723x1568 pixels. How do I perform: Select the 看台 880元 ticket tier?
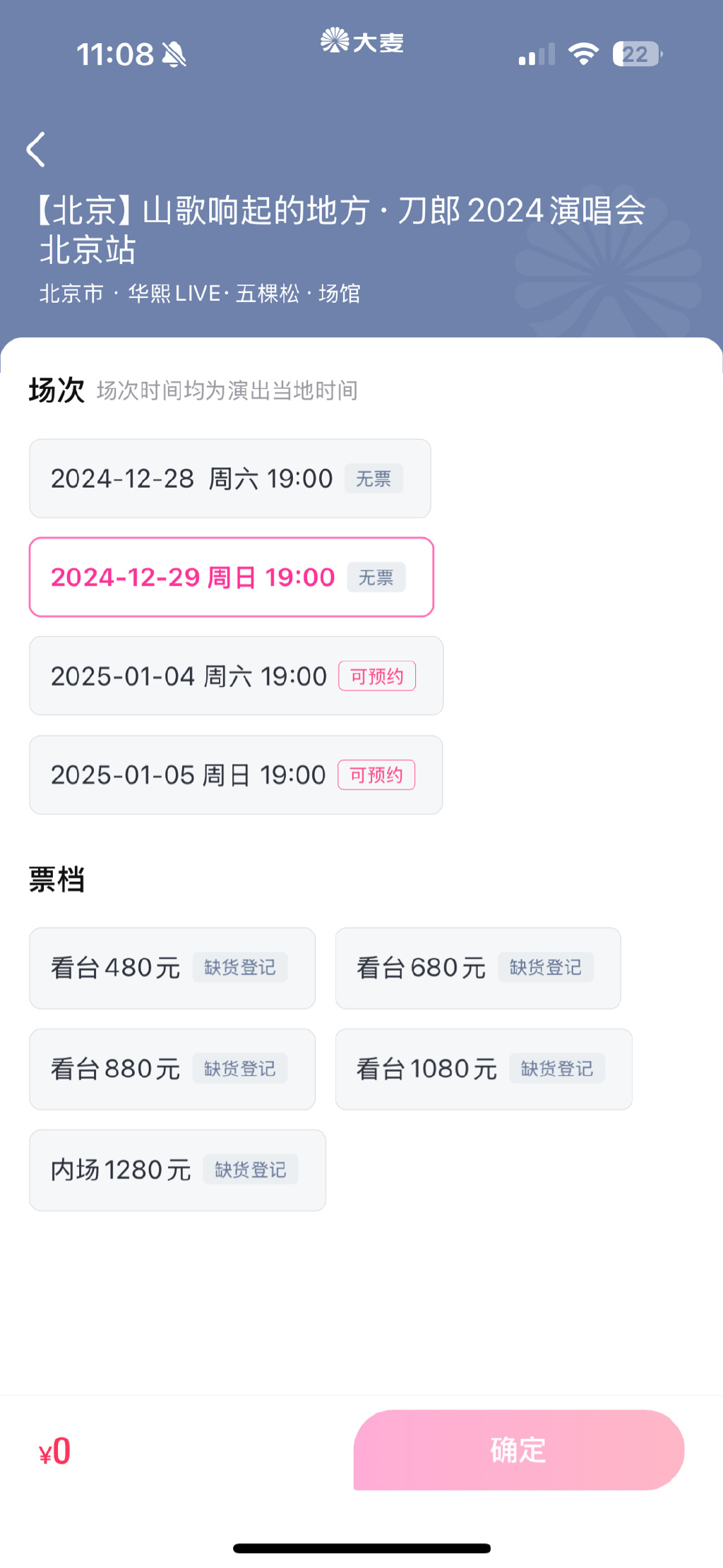pyautogui.click(x=172, y=1069)
